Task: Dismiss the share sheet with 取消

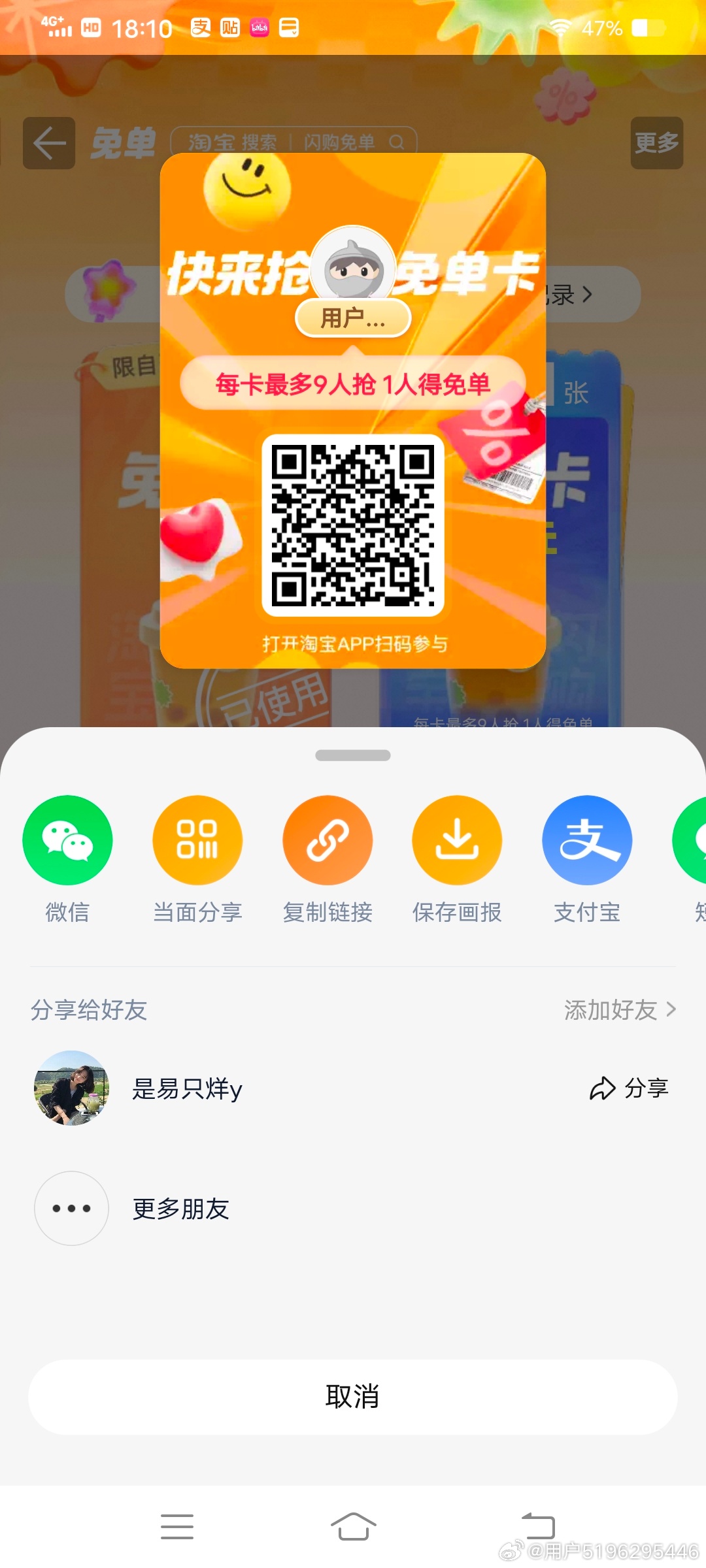Action: click(353, 1397)
